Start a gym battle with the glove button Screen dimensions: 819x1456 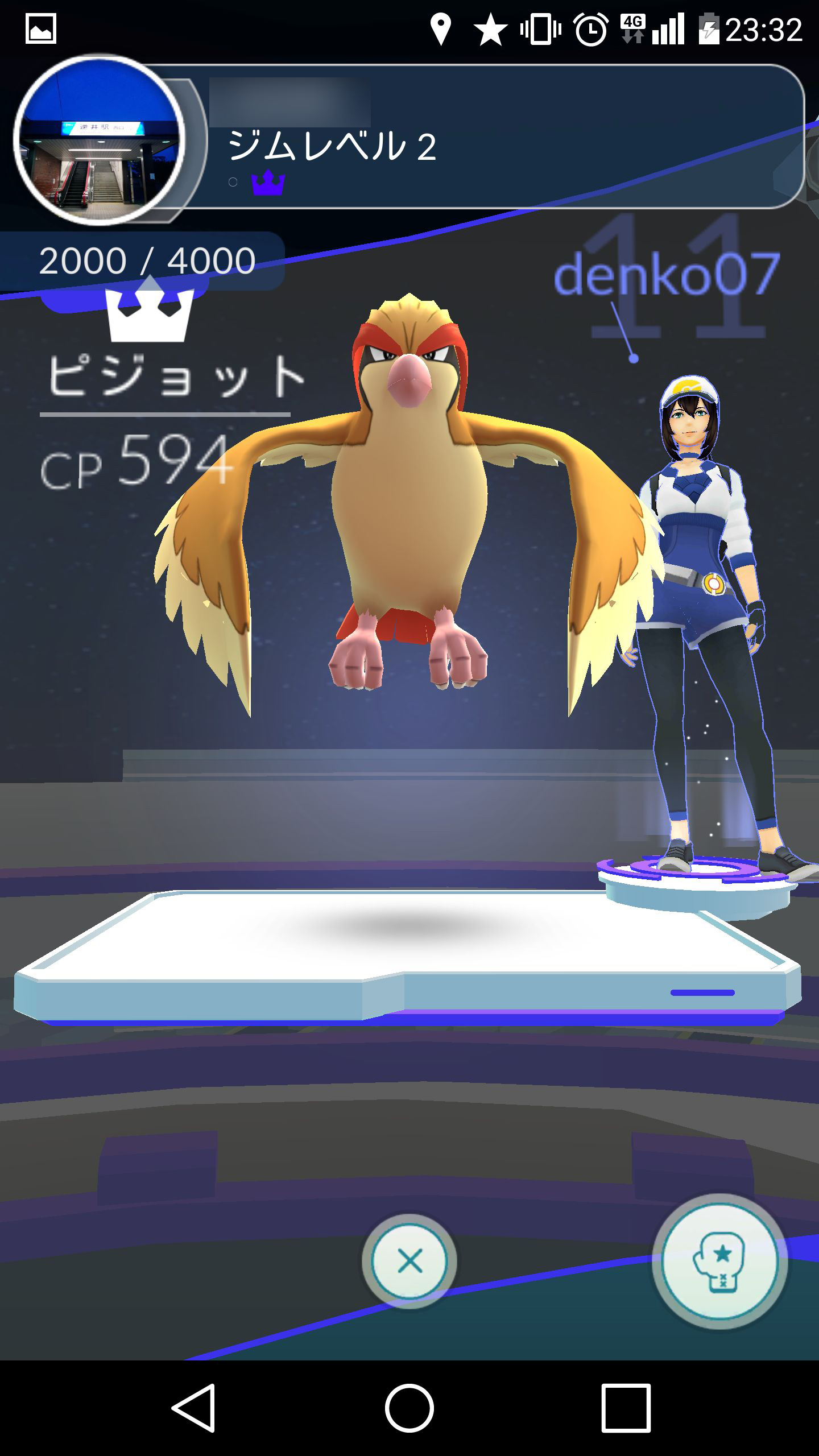pyautogui.click(x=720, y=1261)
